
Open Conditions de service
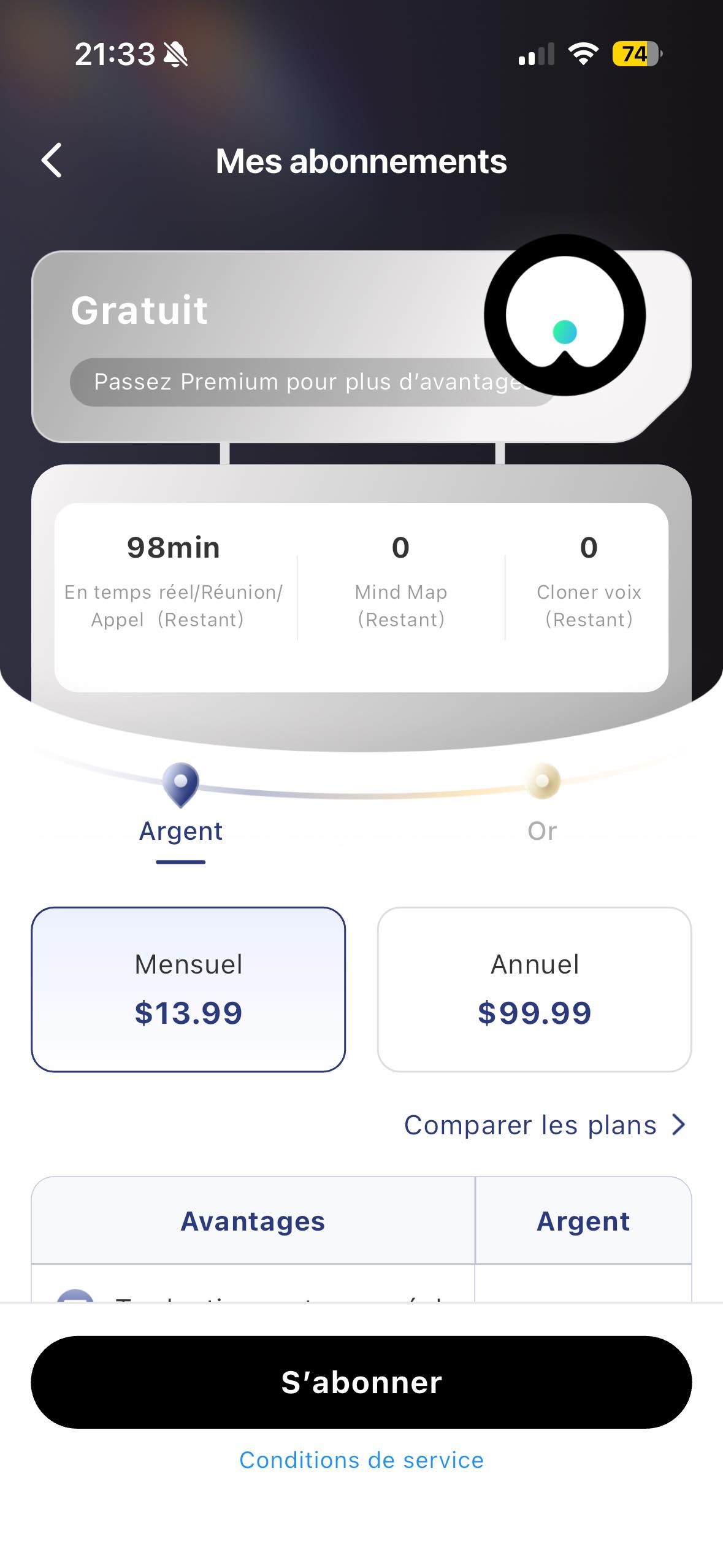[x=361, y=1460]
